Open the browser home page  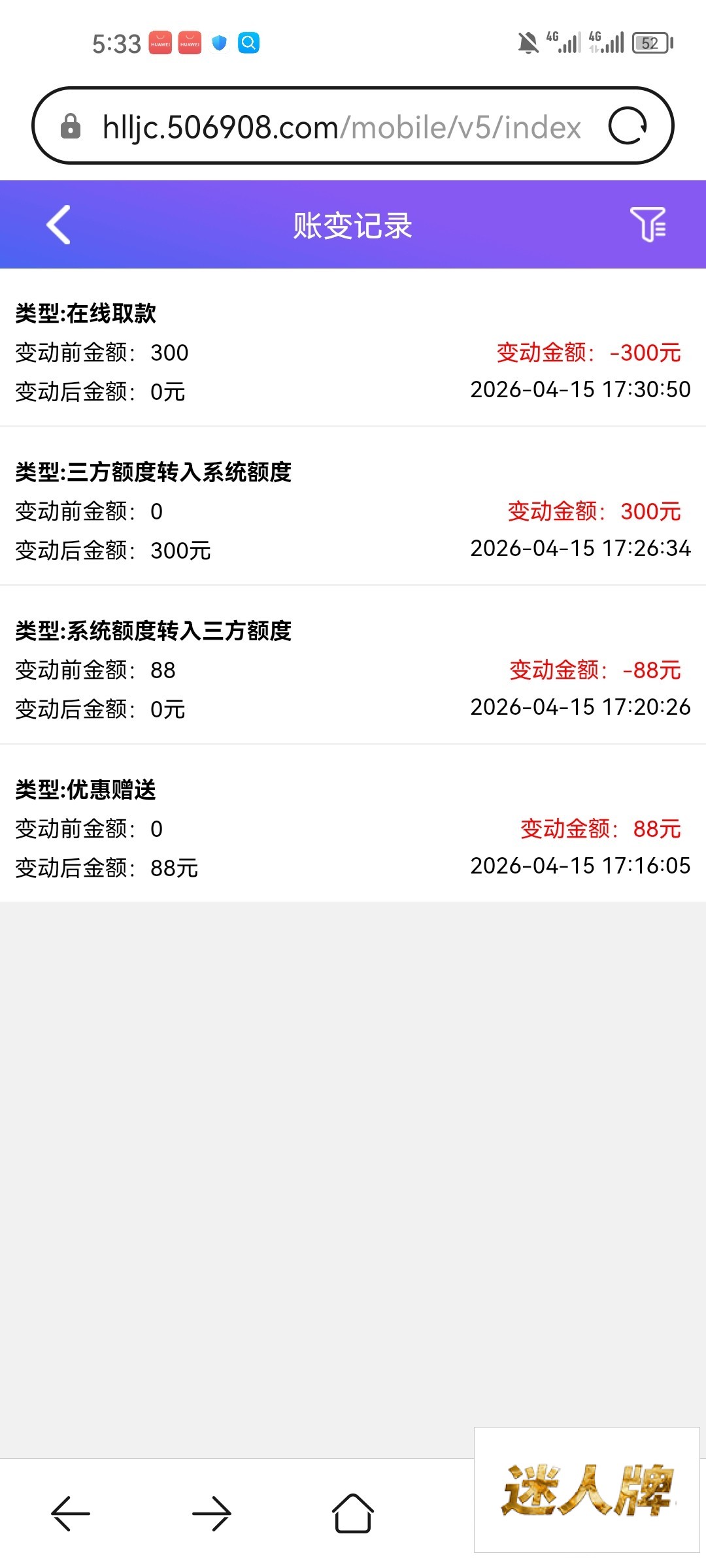coord(353,1513)
